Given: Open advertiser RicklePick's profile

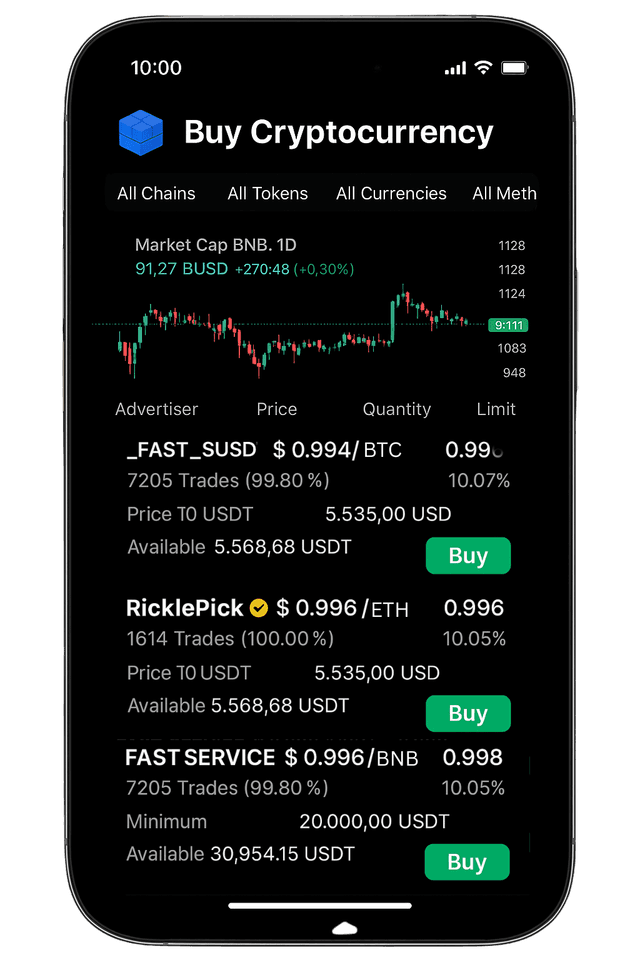Looking at the screenshot, I should point(185,608).
